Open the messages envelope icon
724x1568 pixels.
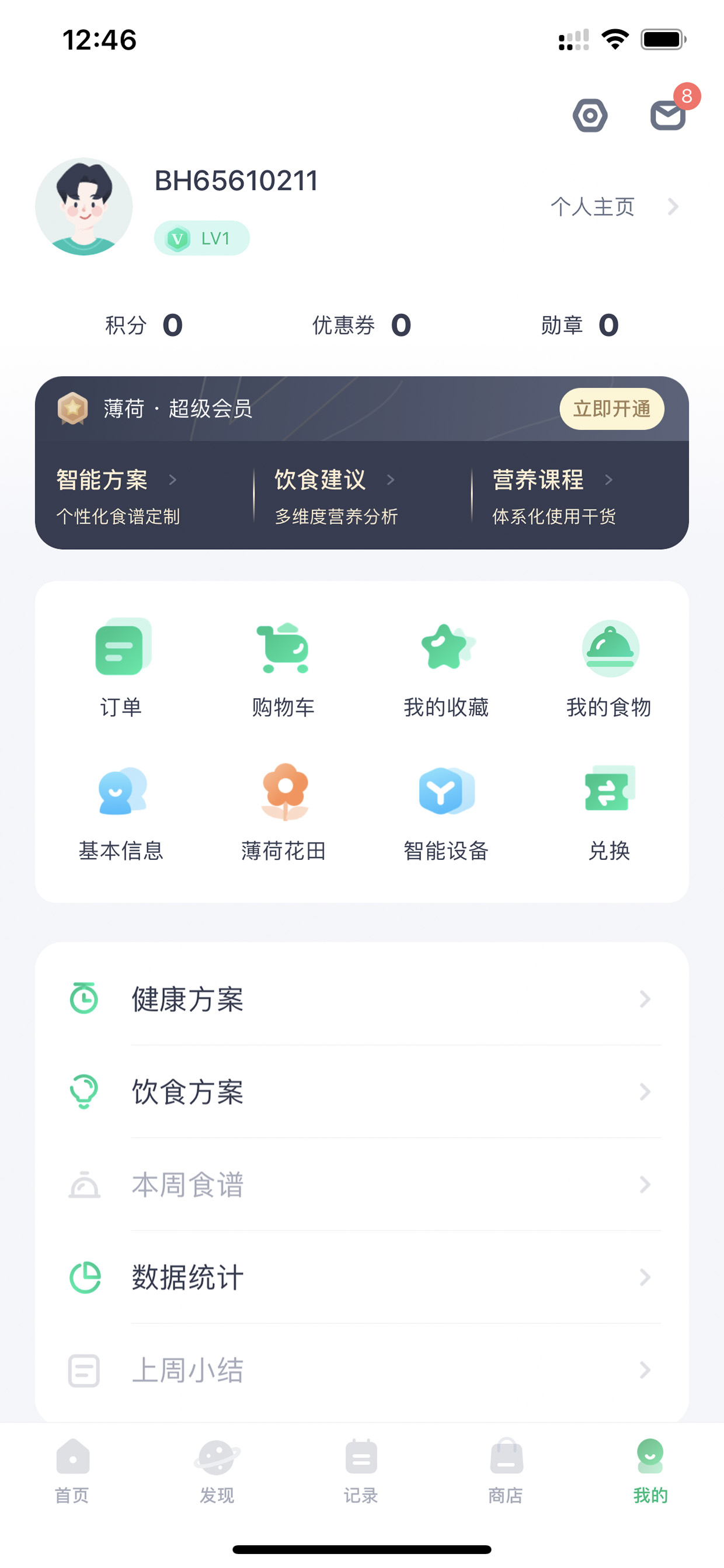(668, 115)
